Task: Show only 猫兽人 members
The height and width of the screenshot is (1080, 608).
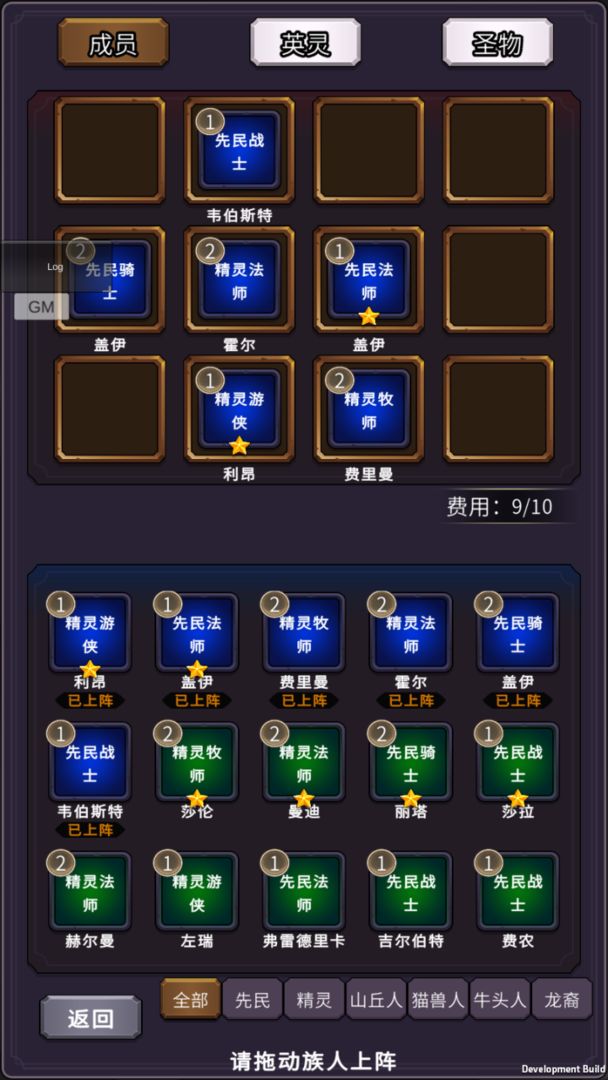Action: click(438, 999)
